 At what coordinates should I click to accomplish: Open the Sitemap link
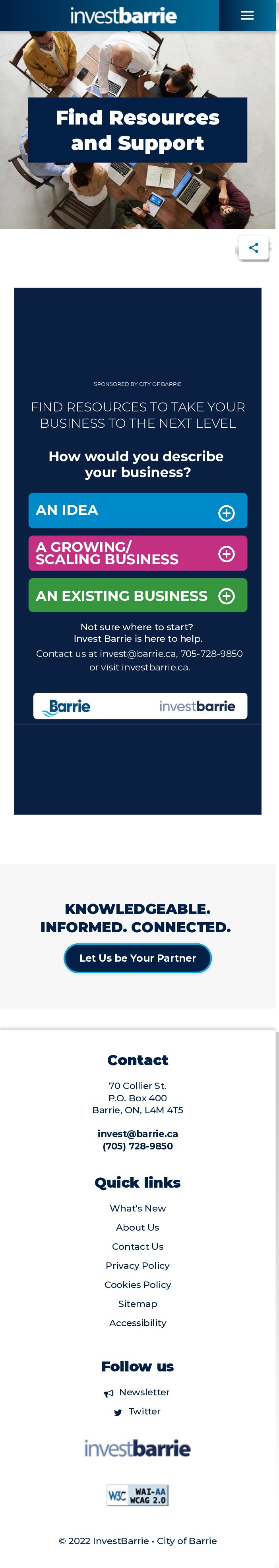coord(138,1303)
